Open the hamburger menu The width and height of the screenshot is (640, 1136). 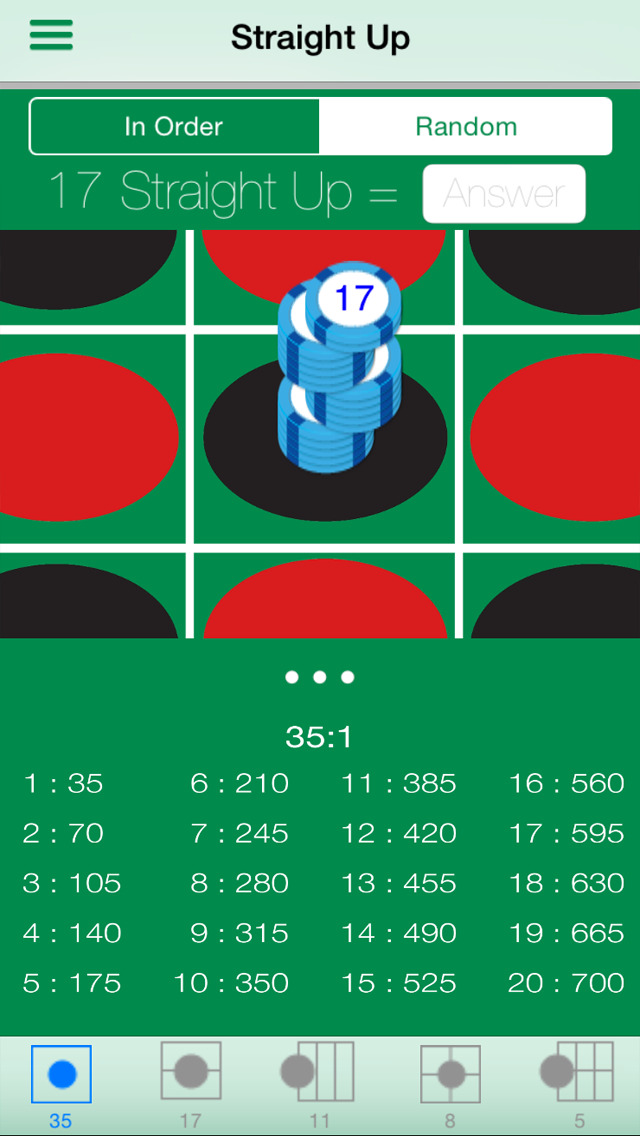(x=51, y=35)
